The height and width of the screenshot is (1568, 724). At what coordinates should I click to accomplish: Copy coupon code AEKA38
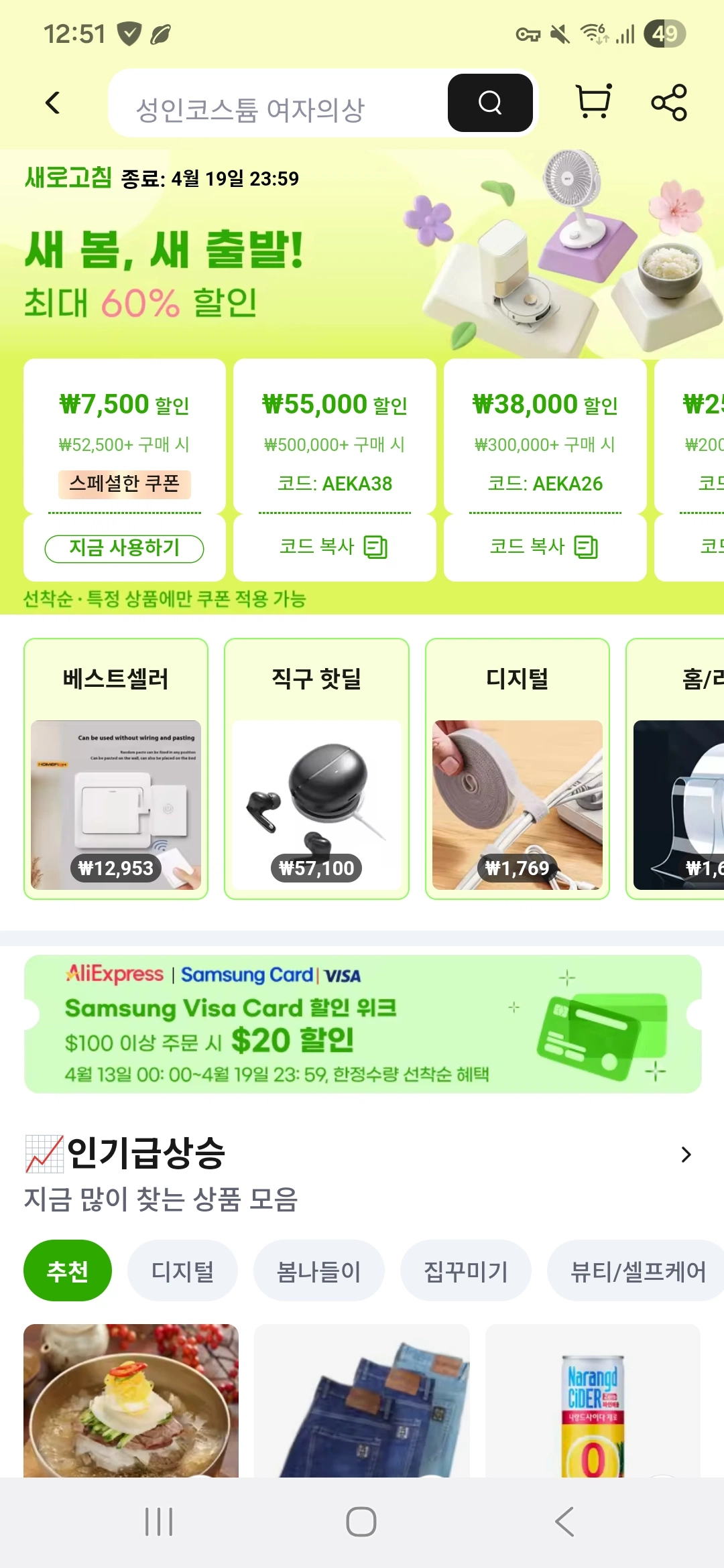(334, 547)
